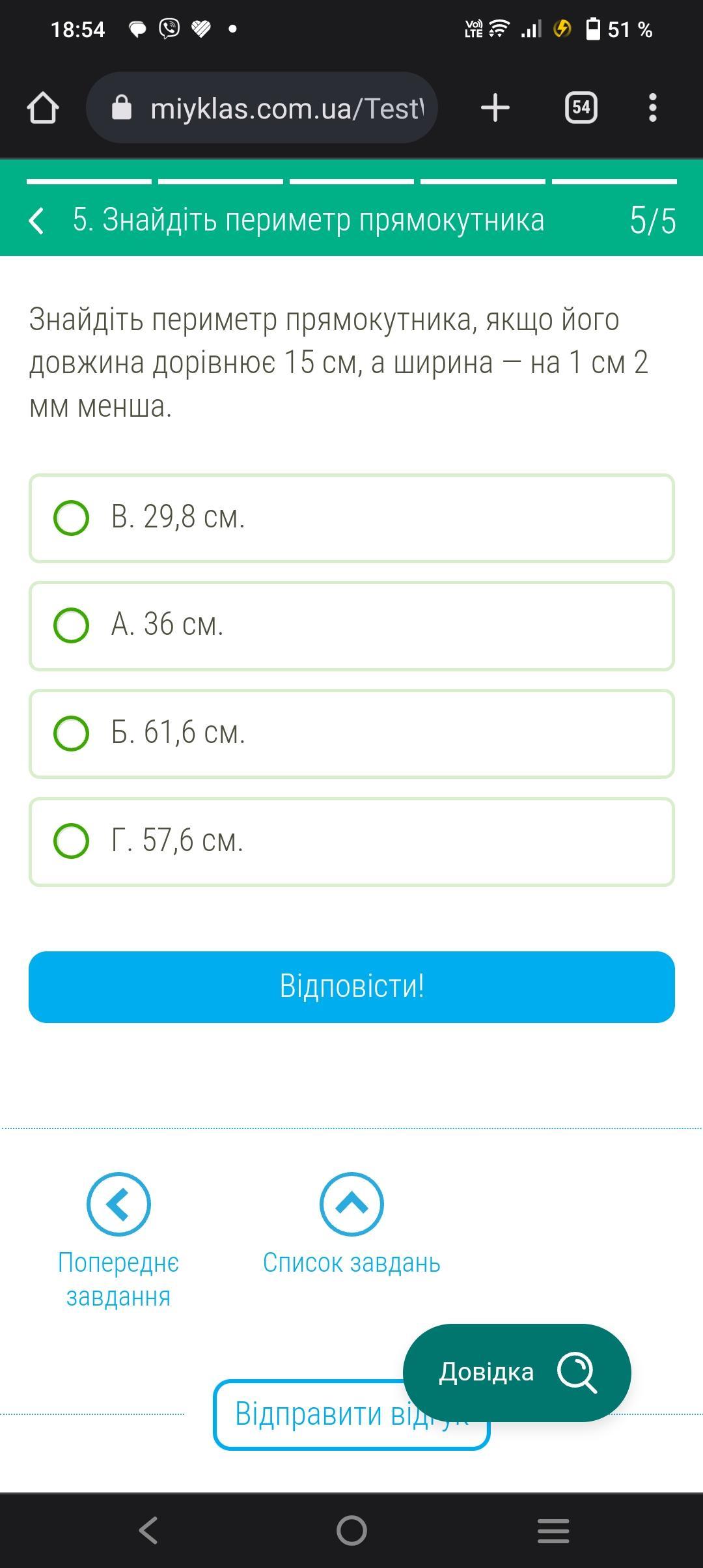
Task: Go back using the header arrow
Action: click(36, 220)
